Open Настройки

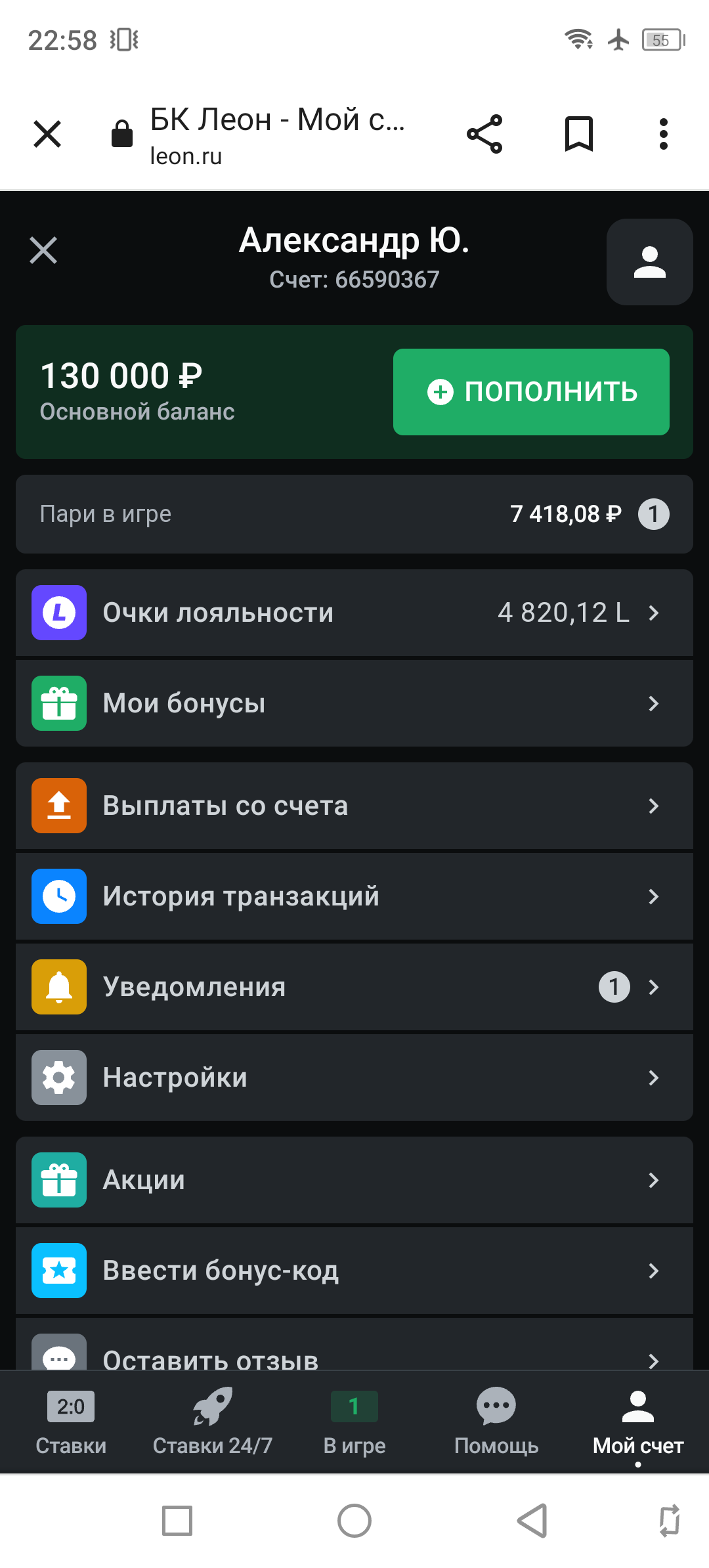[354, 1078]
